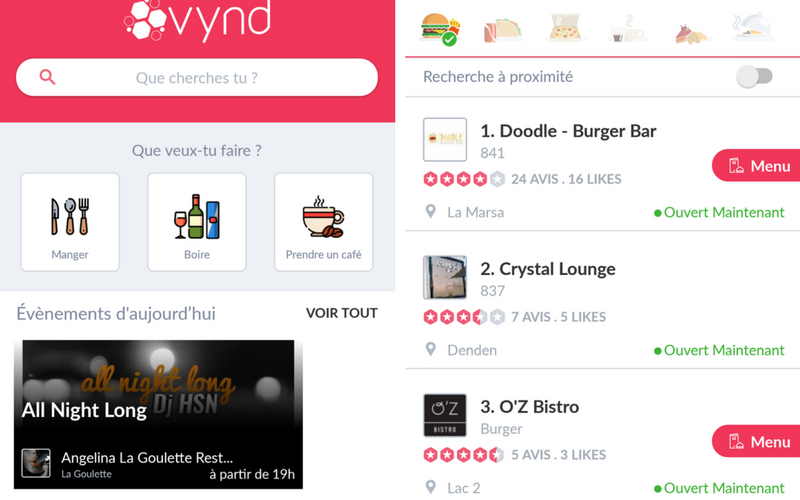
Task: Choose the Boire option
Action: tap(196, 222)
